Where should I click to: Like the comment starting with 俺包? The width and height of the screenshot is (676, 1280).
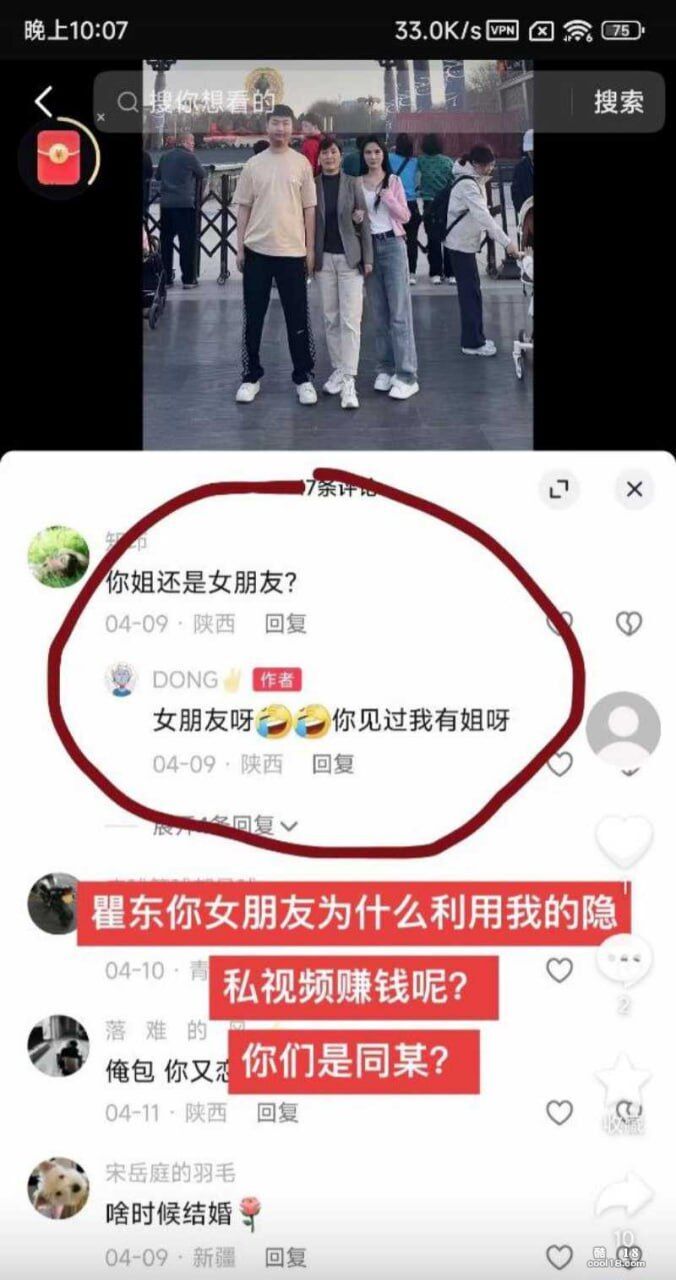click(560, 1112)
